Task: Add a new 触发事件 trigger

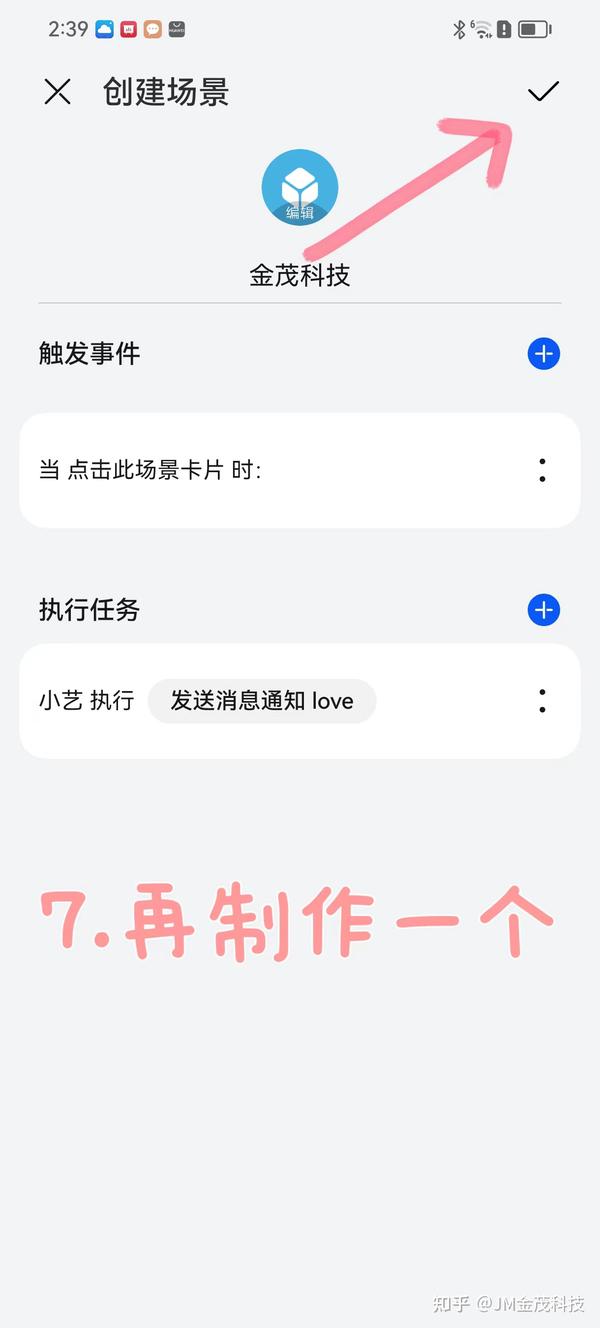Action: click(543, 354)
